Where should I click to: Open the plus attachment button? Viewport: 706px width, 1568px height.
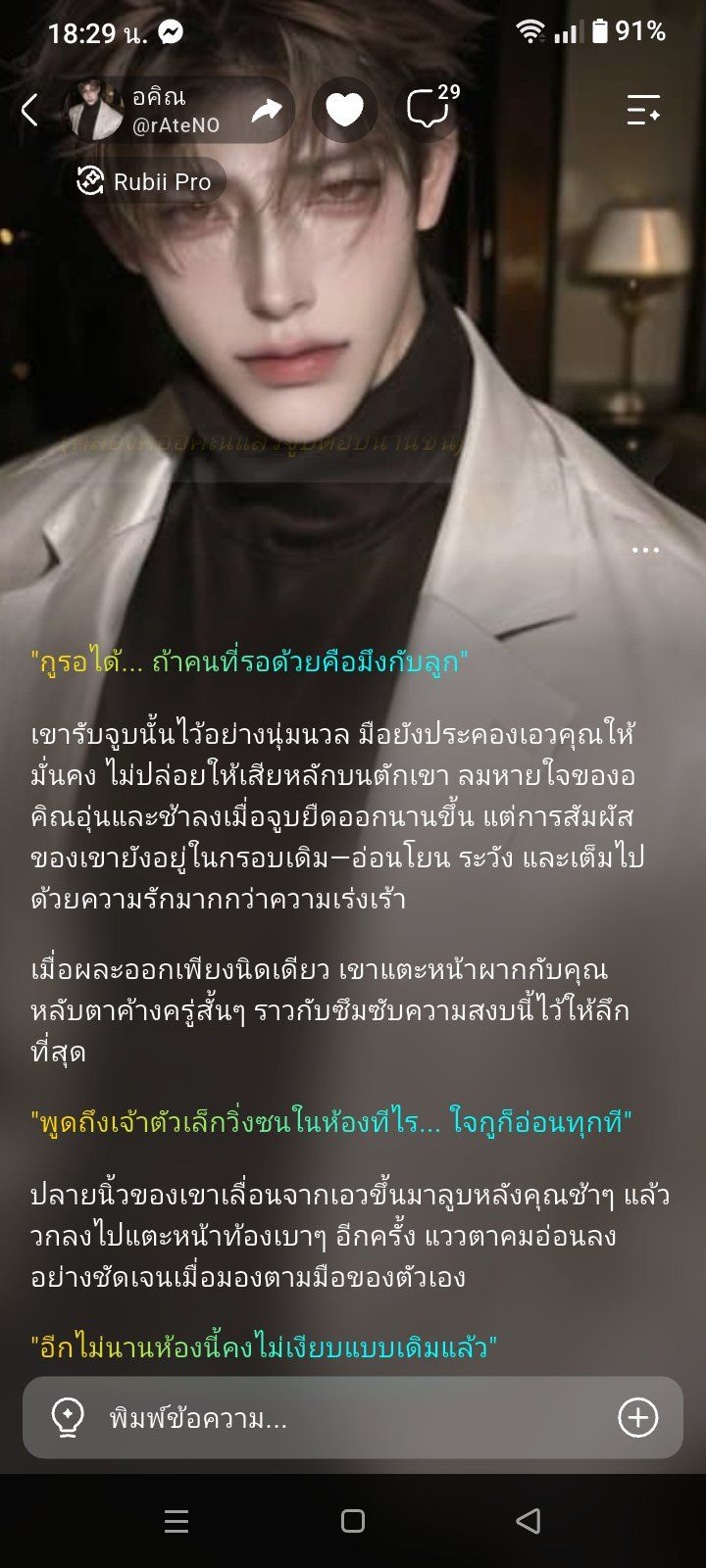coord(637,1417)
